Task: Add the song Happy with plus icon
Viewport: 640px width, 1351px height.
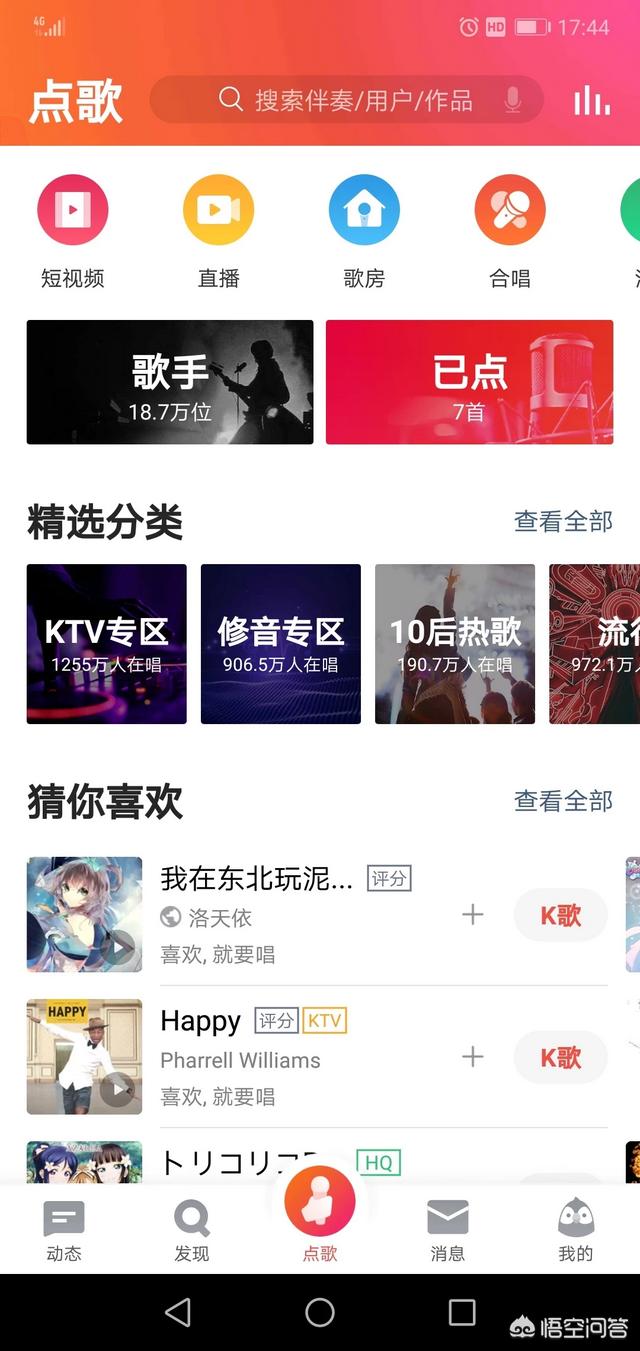Action: [x=472, y=1057]
